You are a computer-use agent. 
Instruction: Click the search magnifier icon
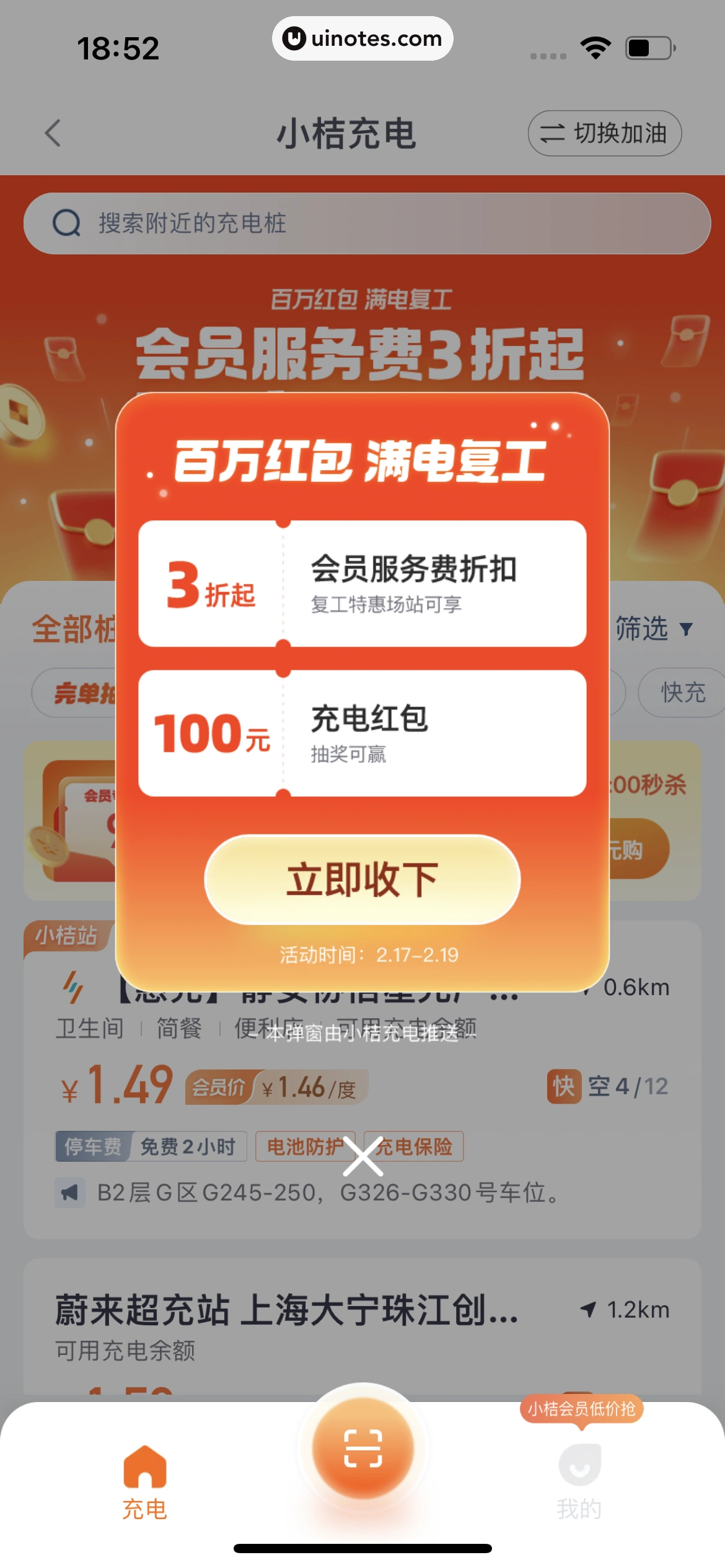click(x=68, y=224)
